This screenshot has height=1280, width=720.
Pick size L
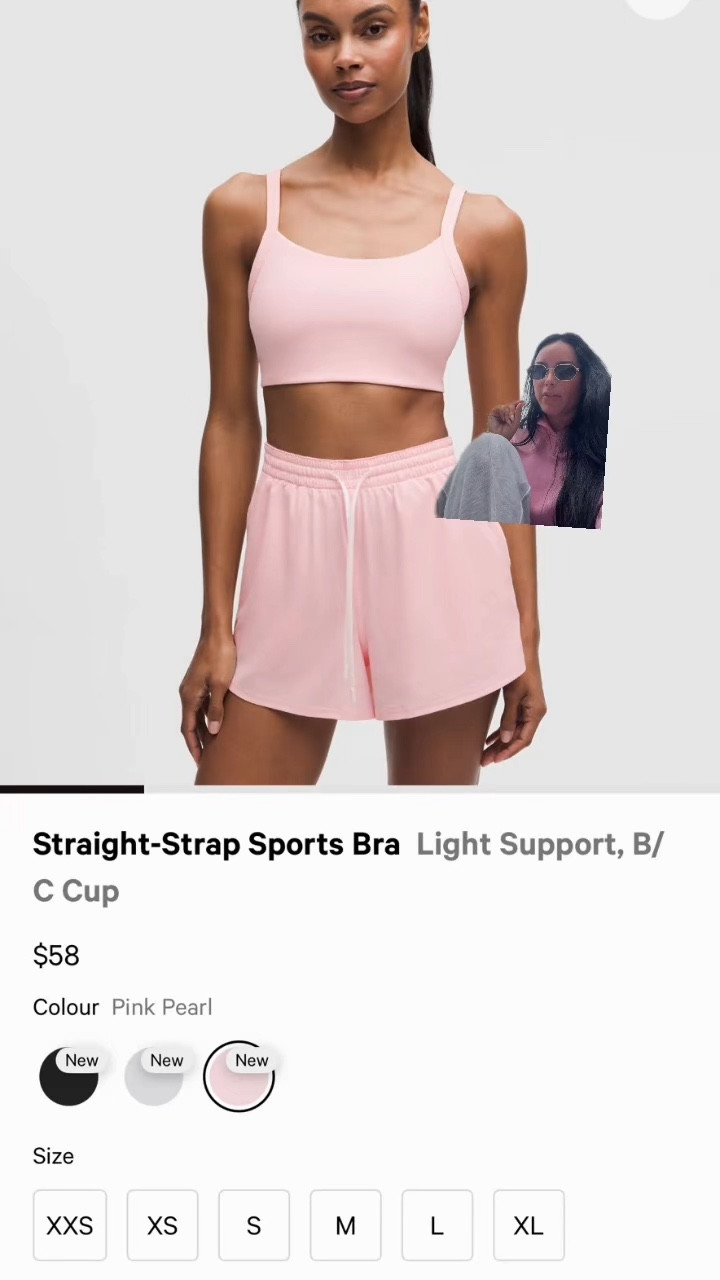[x=437, y=1225]
